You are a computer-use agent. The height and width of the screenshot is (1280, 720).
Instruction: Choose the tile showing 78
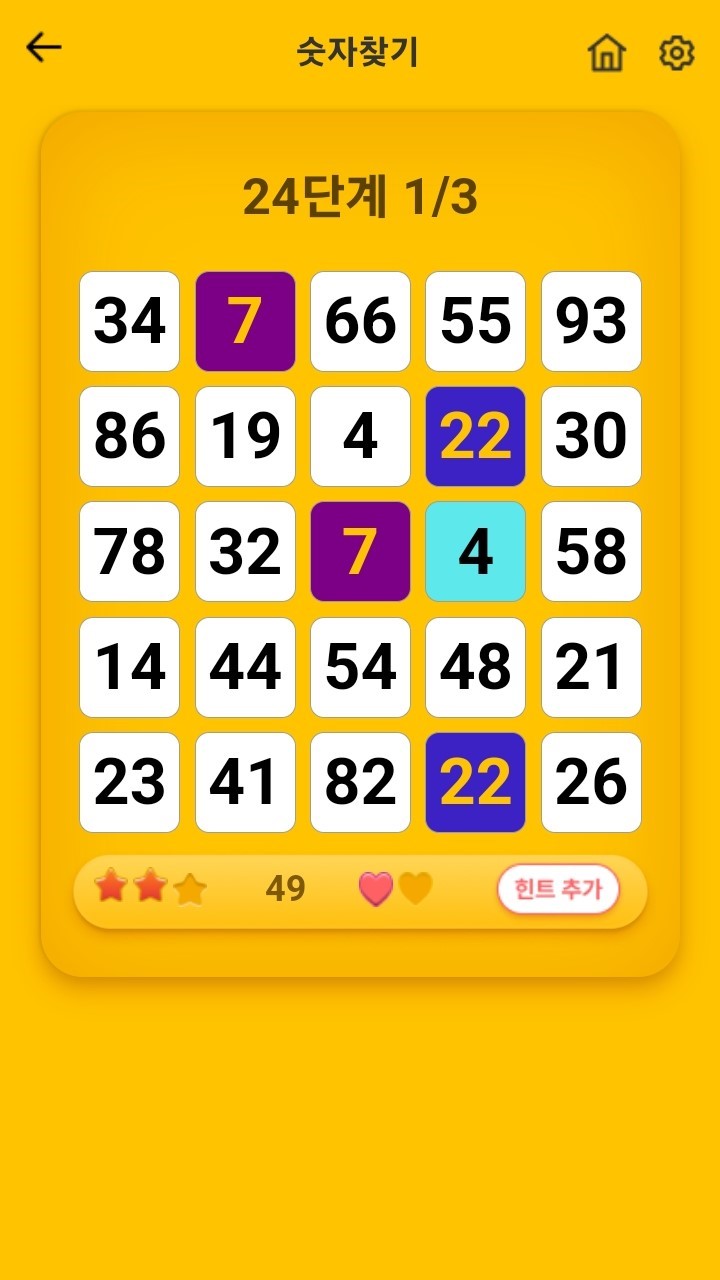click(130, 552)
